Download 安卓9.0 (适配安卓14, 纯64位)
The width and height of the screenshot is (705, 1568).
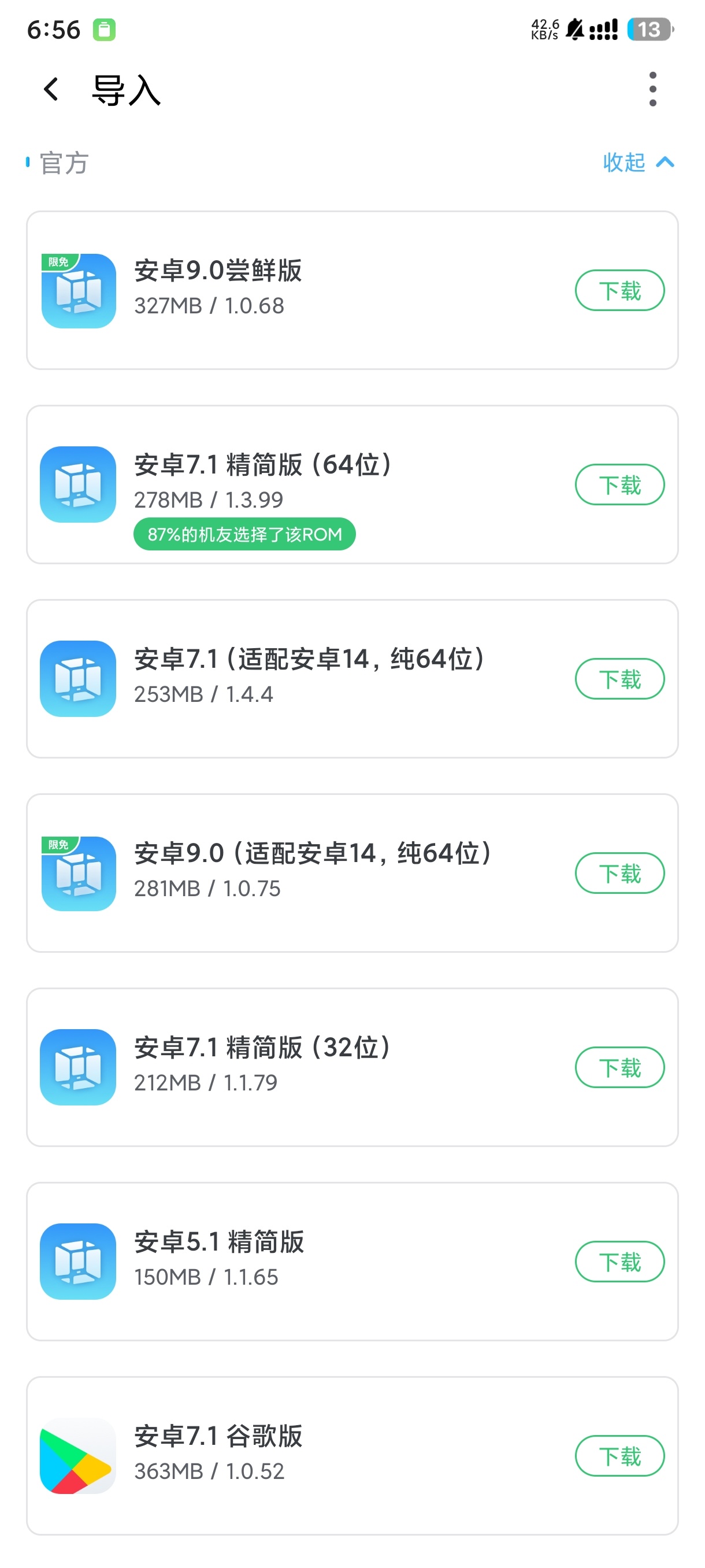coord(619,873)
